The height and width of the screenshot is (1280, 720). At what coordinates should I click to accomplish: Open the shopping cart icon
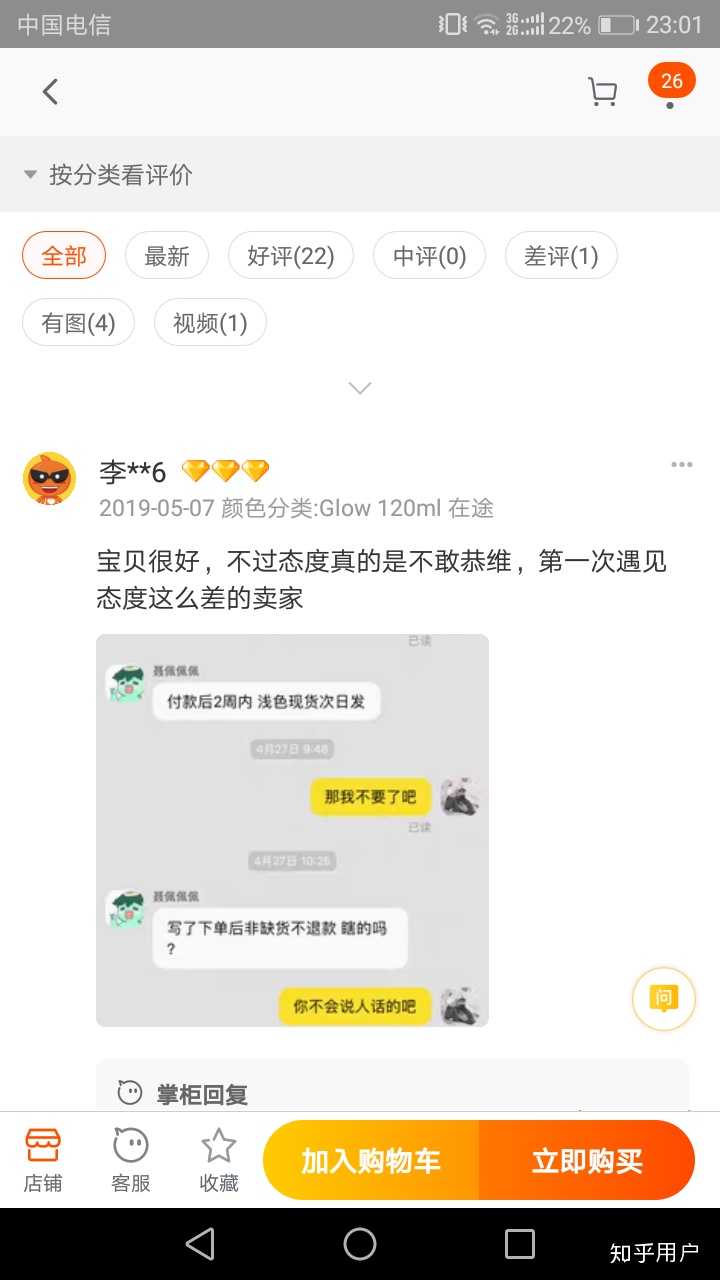point(602,92)
